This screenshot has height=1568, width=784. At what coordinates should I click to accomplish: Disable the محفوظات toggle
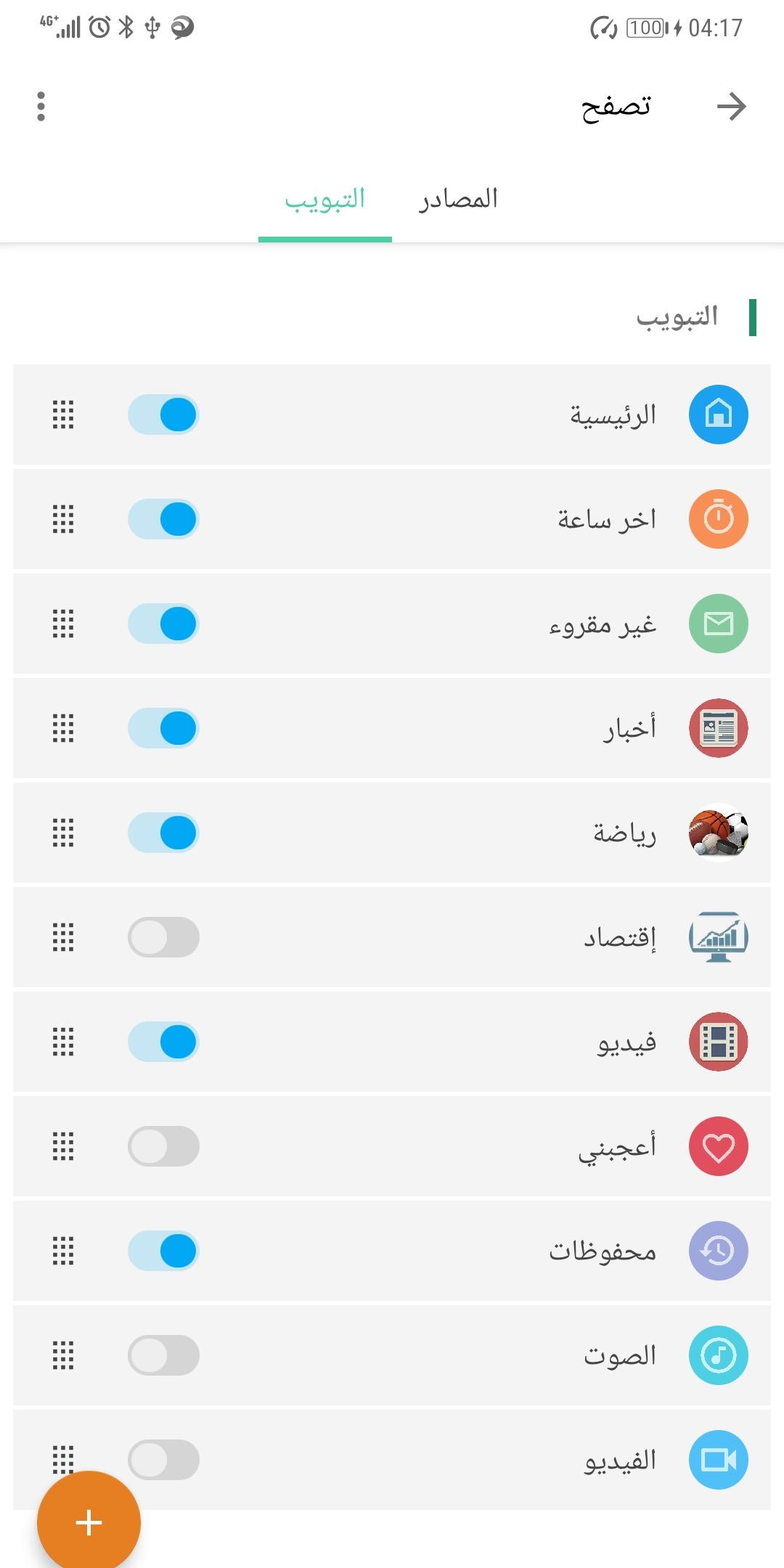click(163, 1251)
